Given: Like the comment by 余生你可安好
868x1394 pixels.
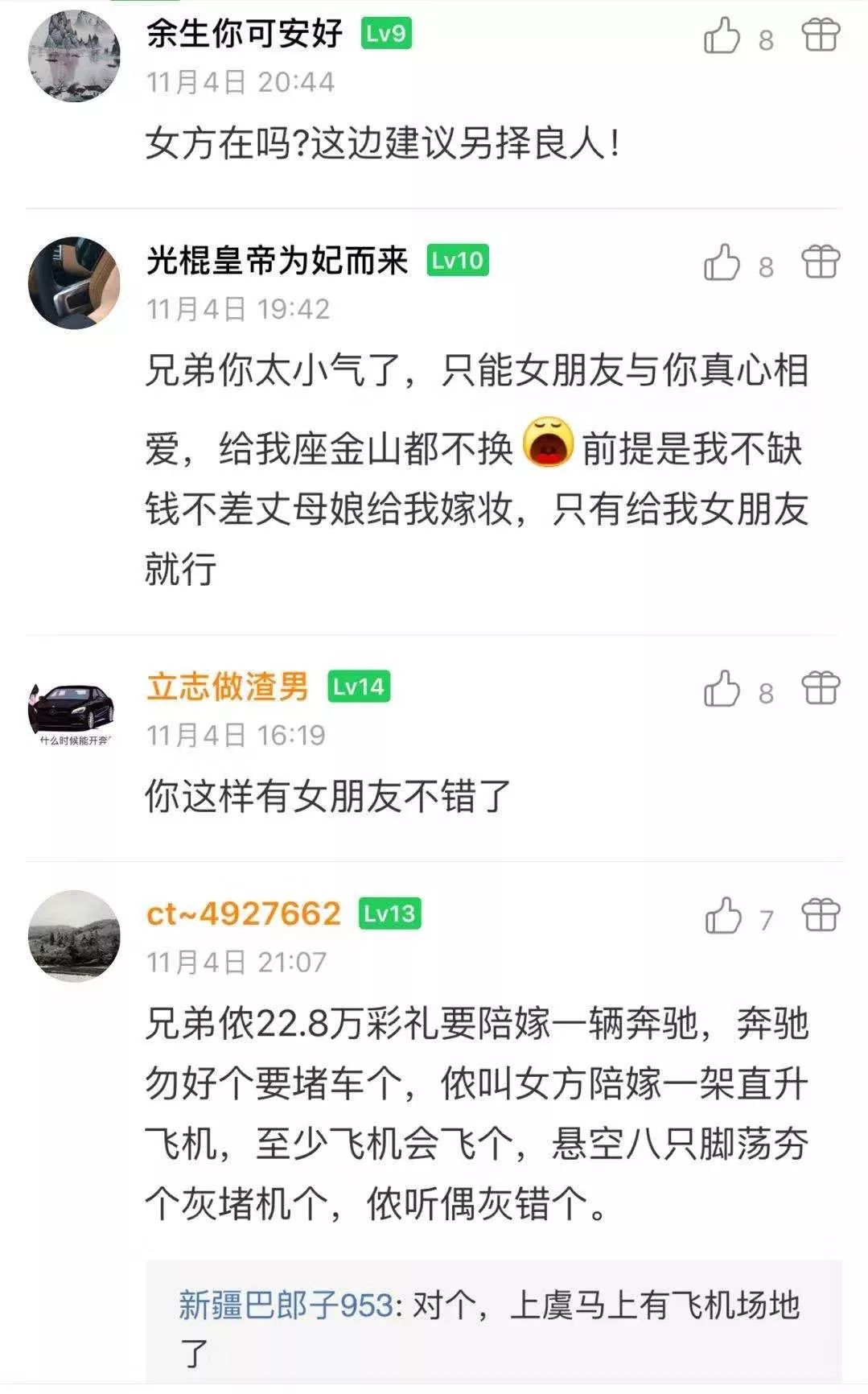Looking at the screenshot, I should coord(722,36).
